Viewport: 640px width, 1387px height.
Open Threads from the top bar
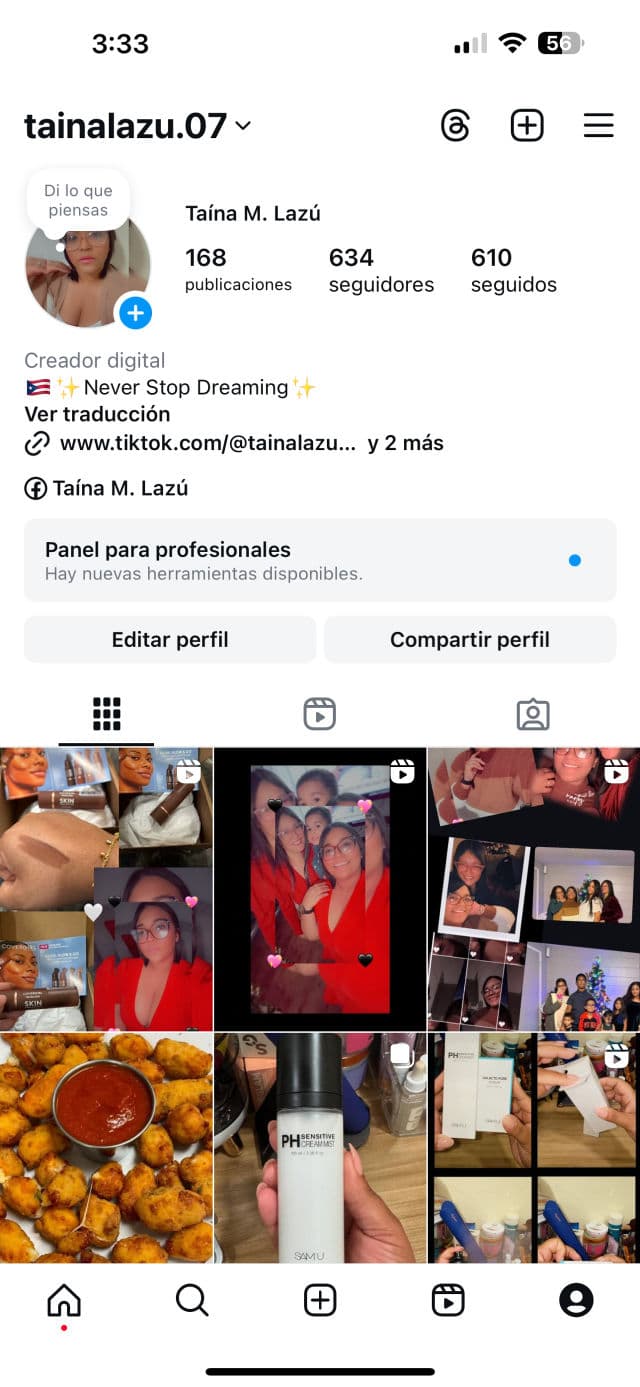(455, 126)
